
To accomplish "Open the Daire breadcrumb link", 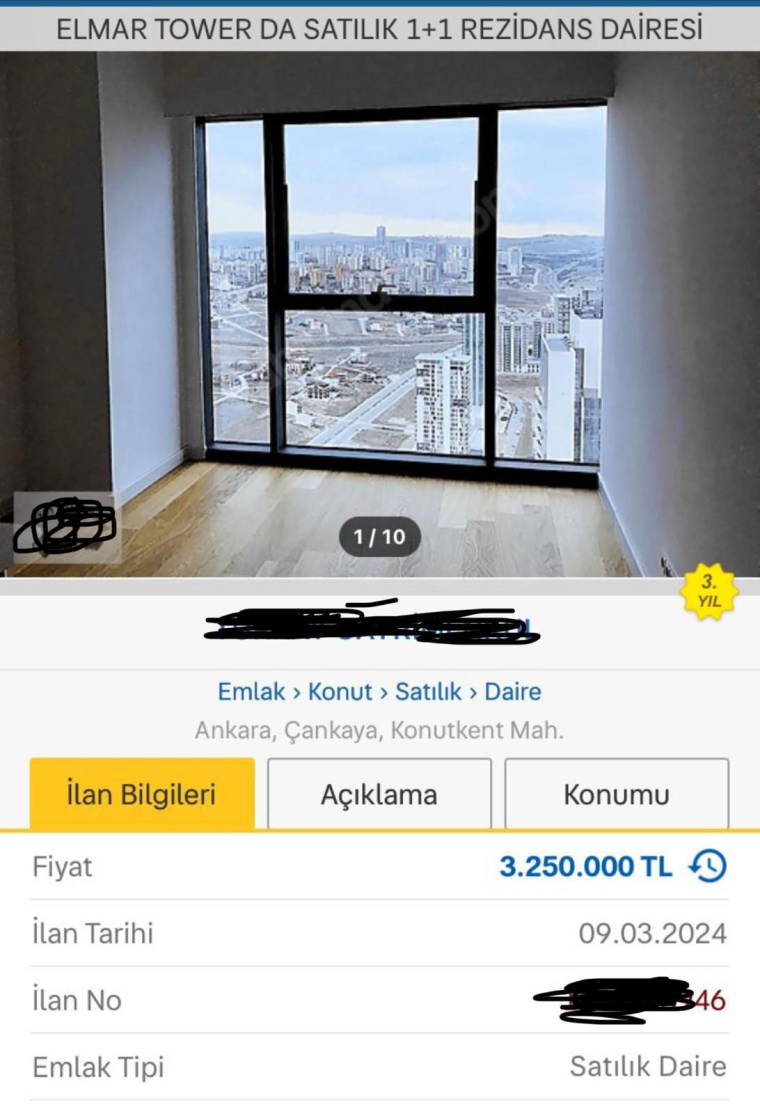I will 513,691.
